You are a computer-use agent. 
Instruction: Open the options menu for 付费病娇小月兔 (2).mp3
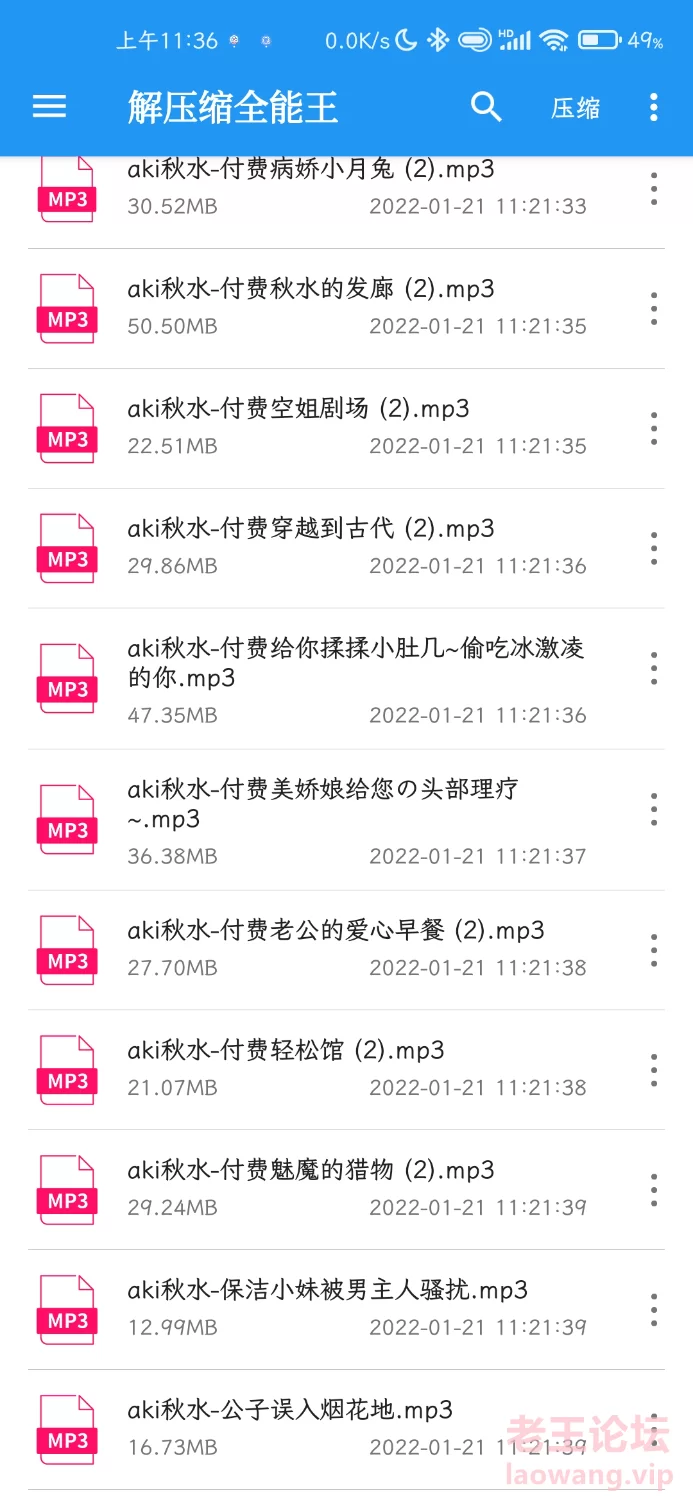click(654, 188)
